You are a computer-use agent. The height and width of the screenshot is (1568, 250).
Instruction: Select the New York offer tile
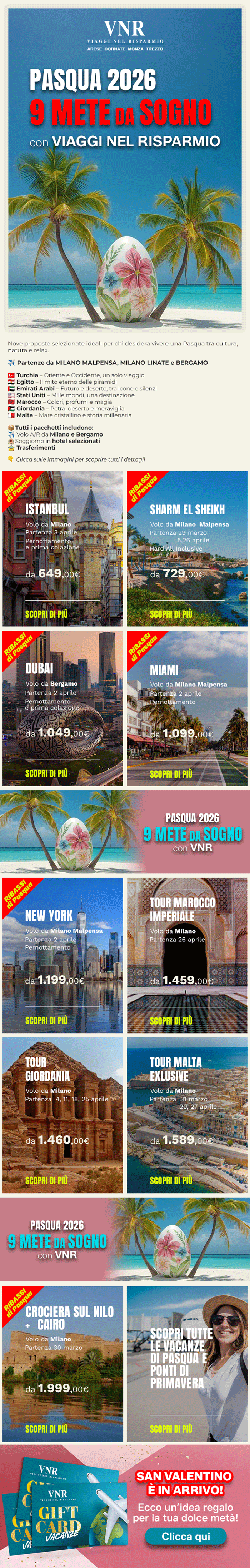click(x=62, y=955)
